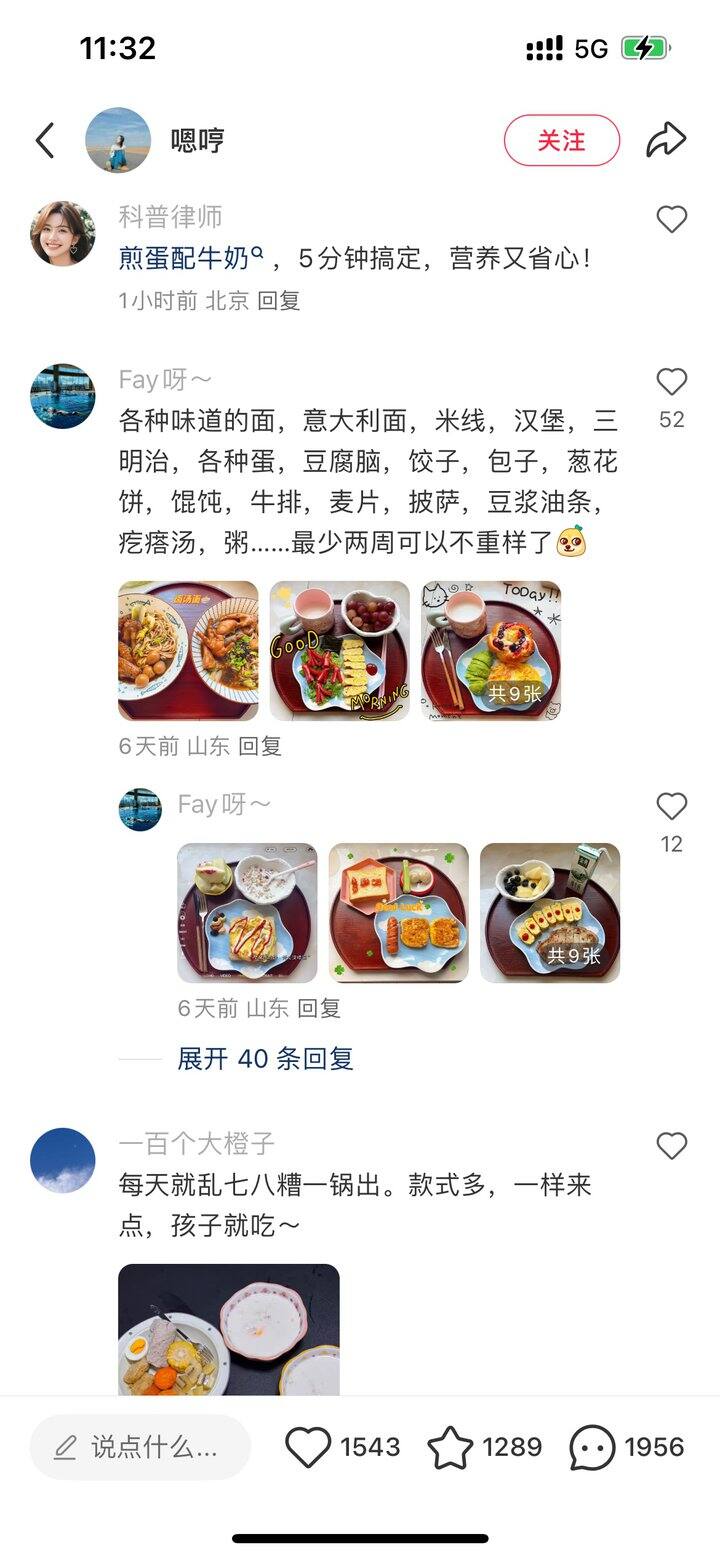Viewport: 720px width, 1558px height.
Task: Expand 展开 40 条回复
Action: click(265, 1059)
